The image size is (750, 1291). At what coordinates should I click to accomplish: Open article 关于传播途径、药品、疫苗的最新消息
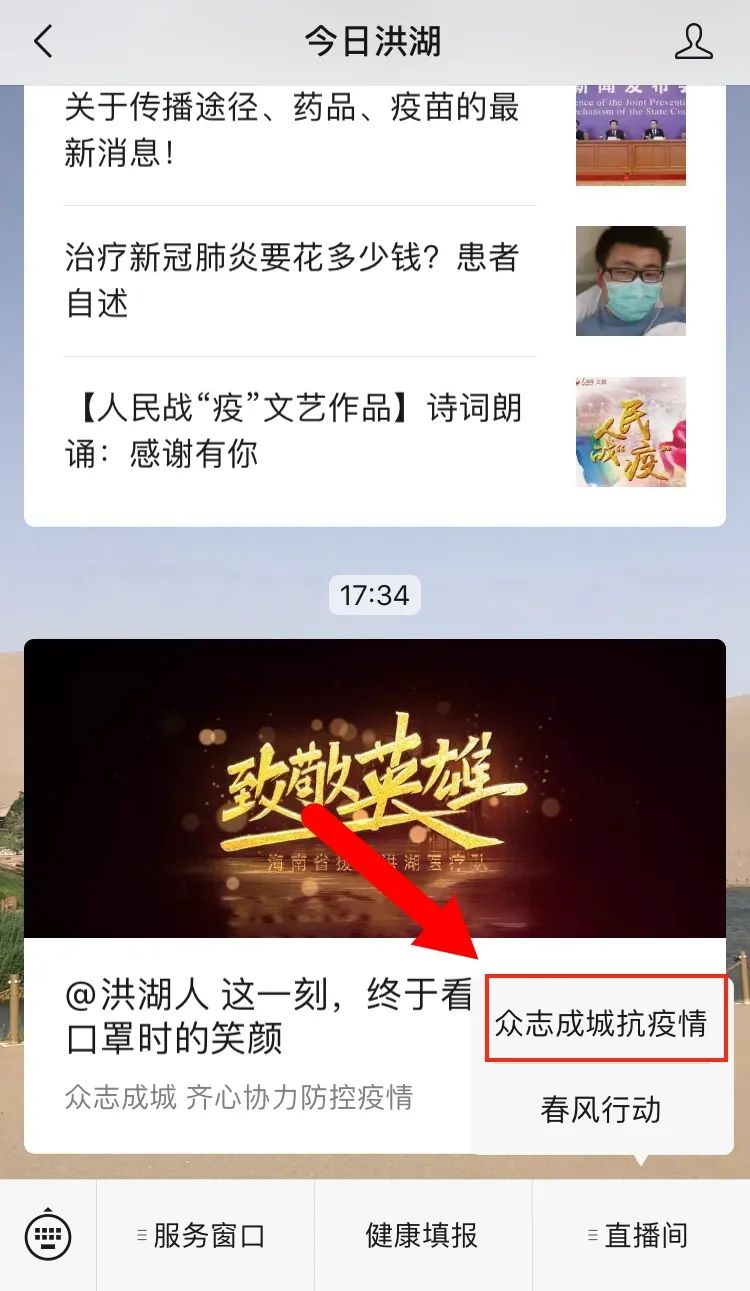click(300, 130)
